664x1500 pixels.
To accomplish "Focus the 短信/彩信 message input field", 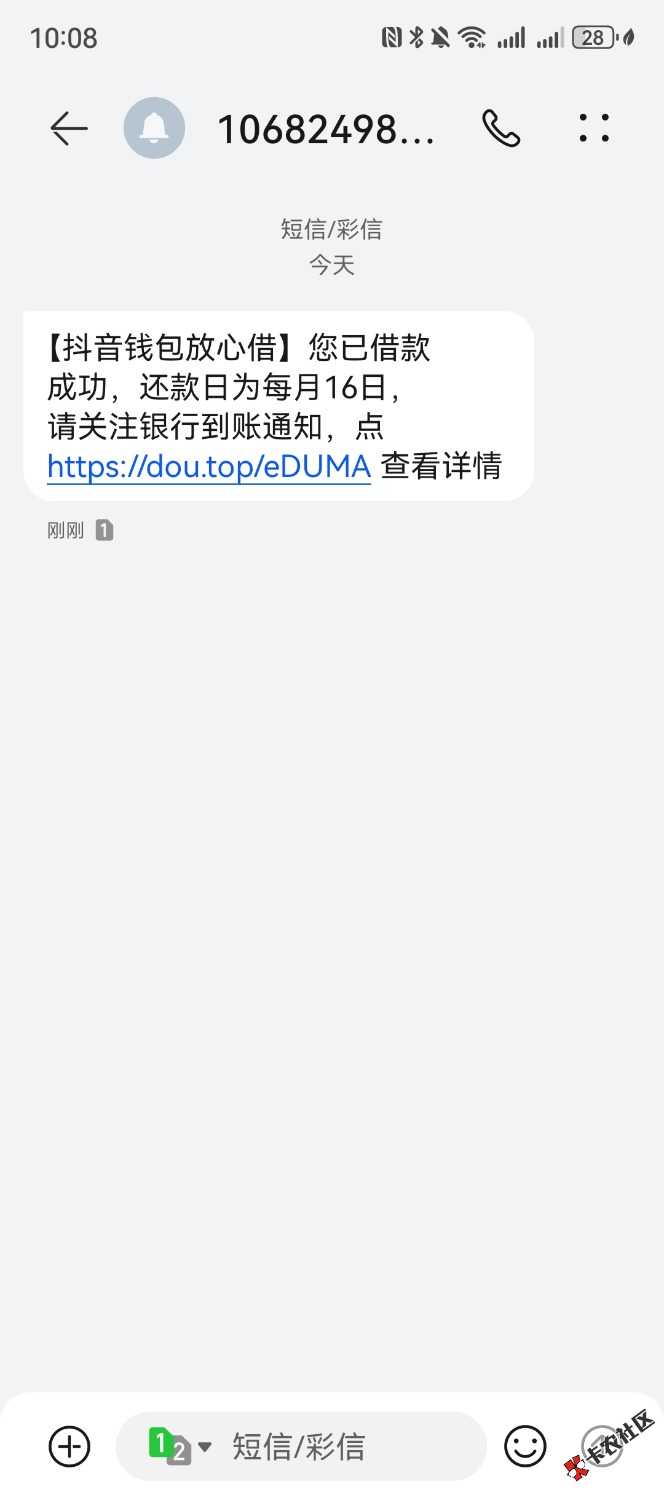I will pos(340,1446).
